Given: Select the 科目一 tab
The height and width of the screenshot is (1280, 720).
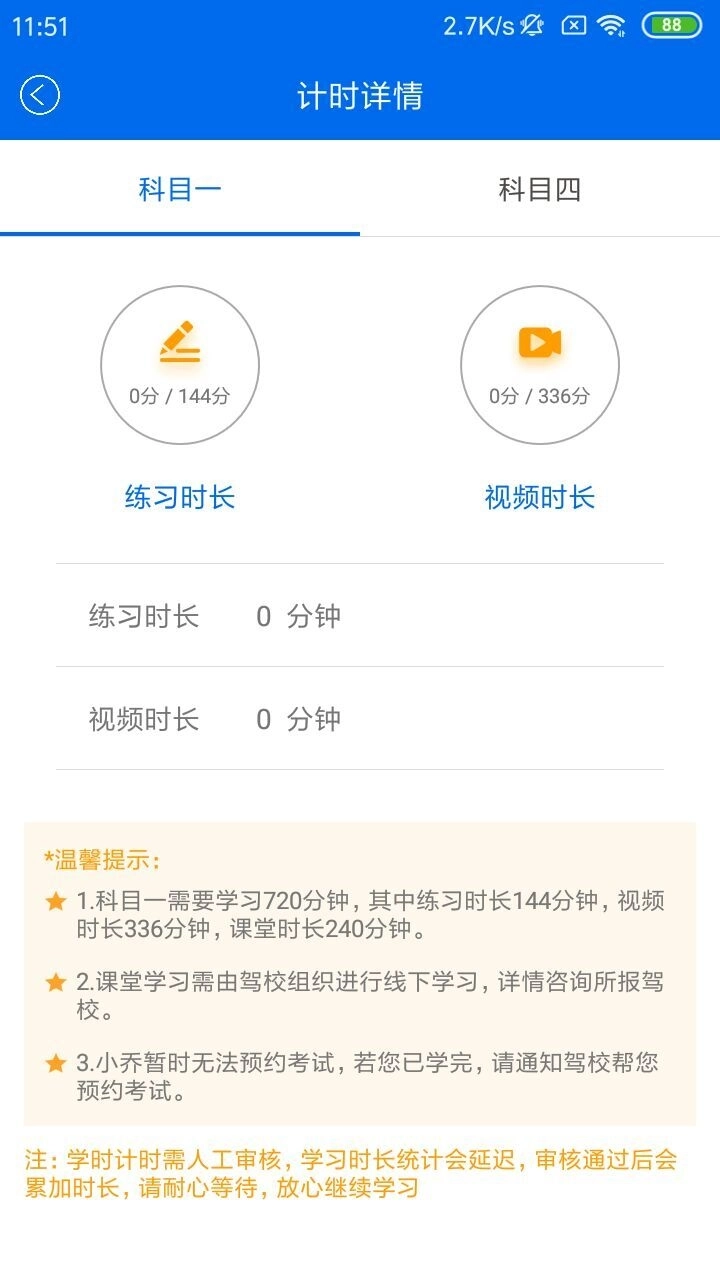Looking at the screenshot, I should pos(180,190).
